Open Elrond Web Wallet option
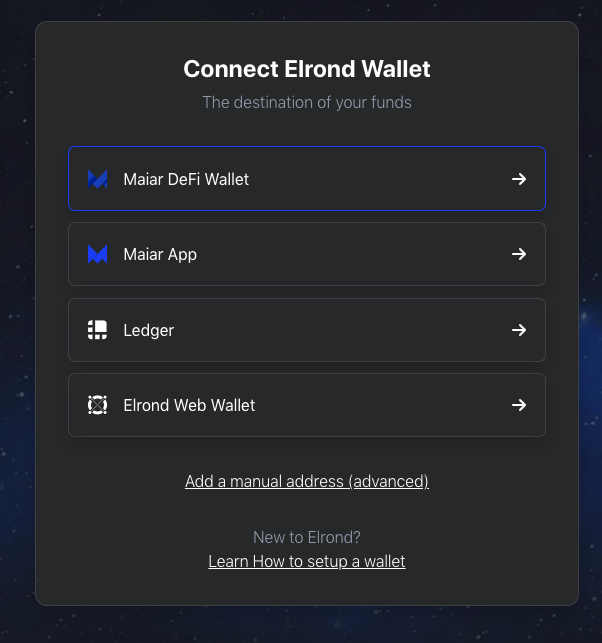 306,405
